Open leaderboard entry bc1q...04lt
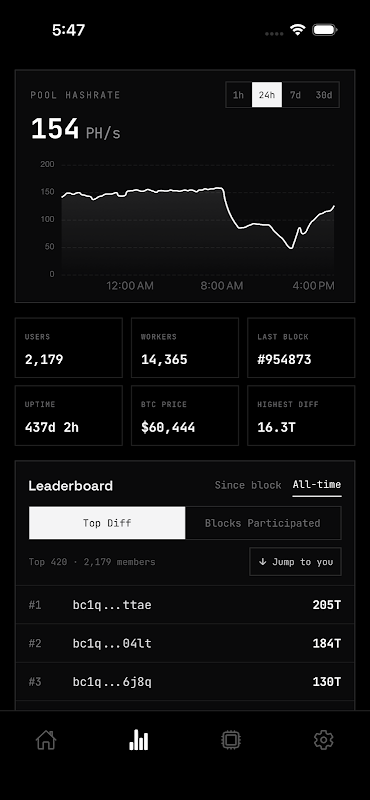Viewport: 370px width, 800px height. (185, 643)
